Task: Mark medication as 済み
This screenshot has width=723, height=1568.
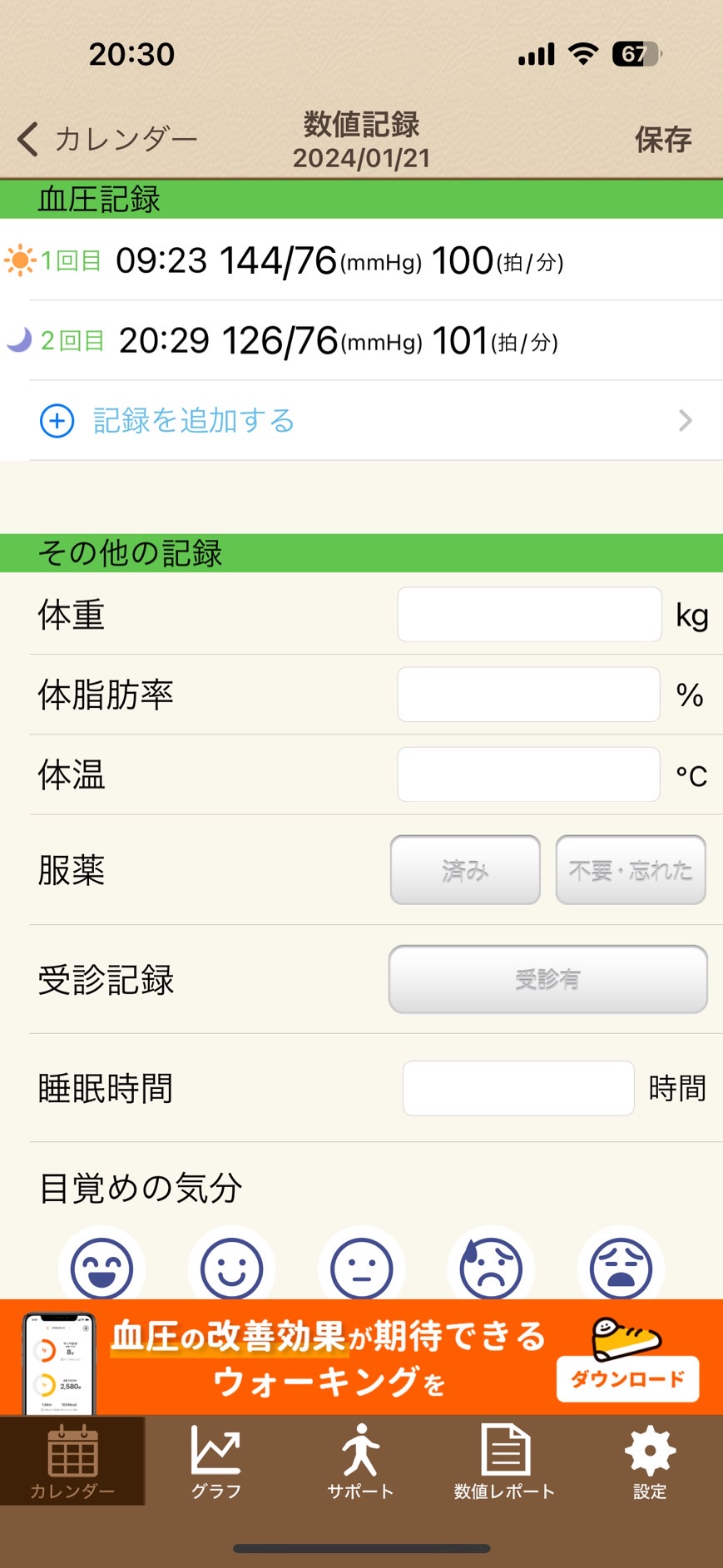Action: (465, 870)
